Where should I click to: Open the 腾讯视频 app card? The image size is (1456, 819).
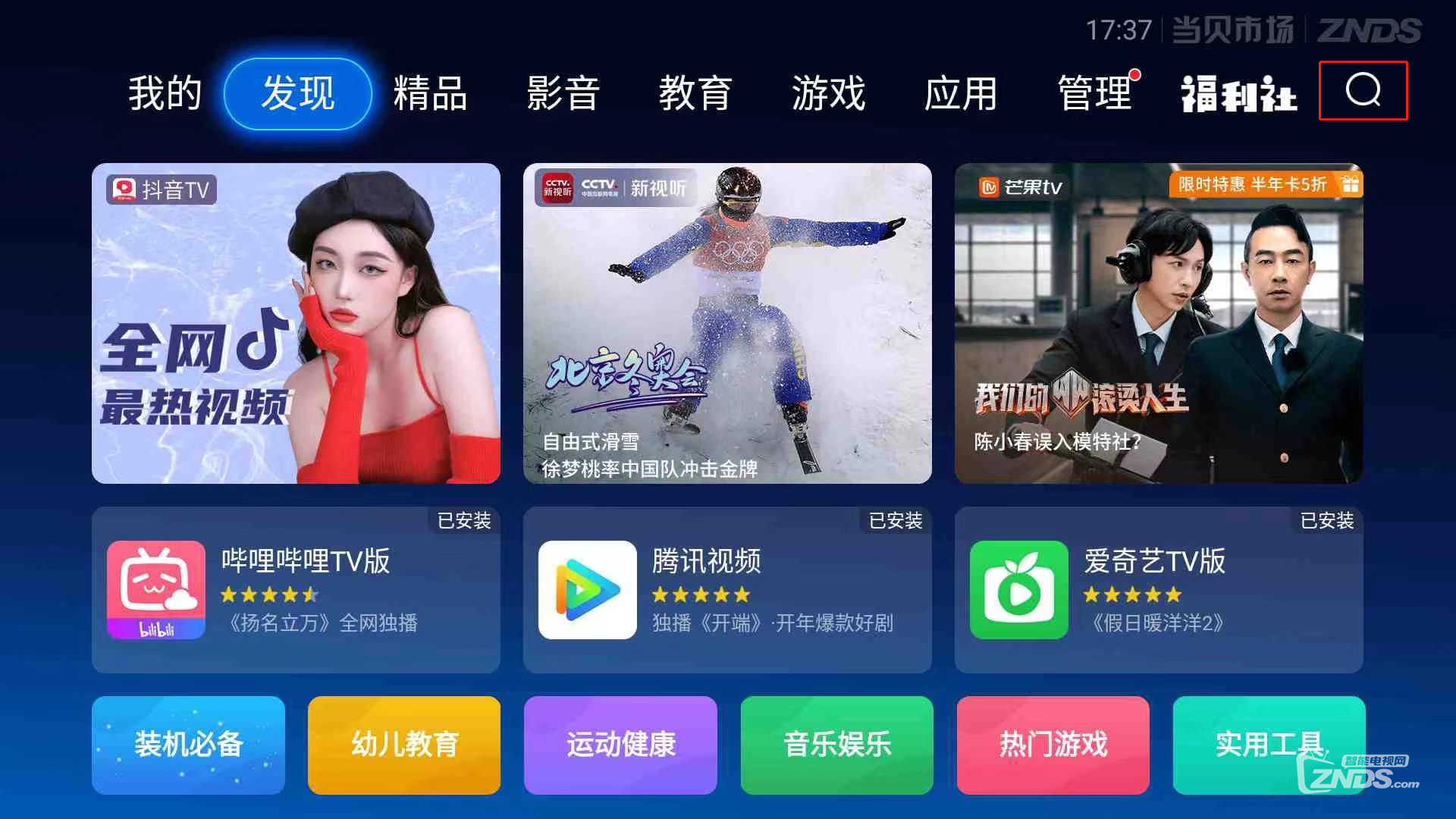click(x=727, y=590)
